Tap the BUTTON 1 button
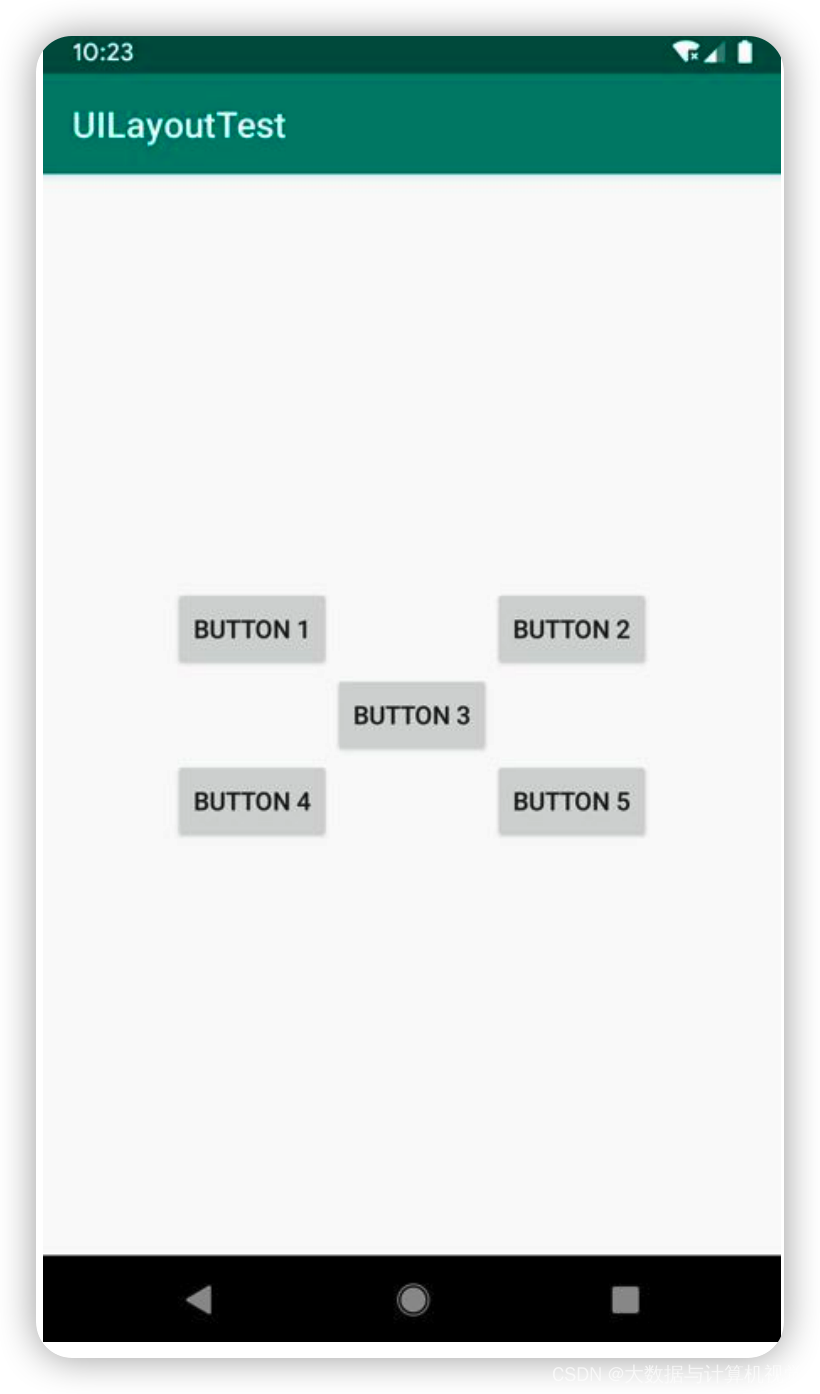Image resolution: width=820 pixels, height=1394 pixels. pos(251,629)
